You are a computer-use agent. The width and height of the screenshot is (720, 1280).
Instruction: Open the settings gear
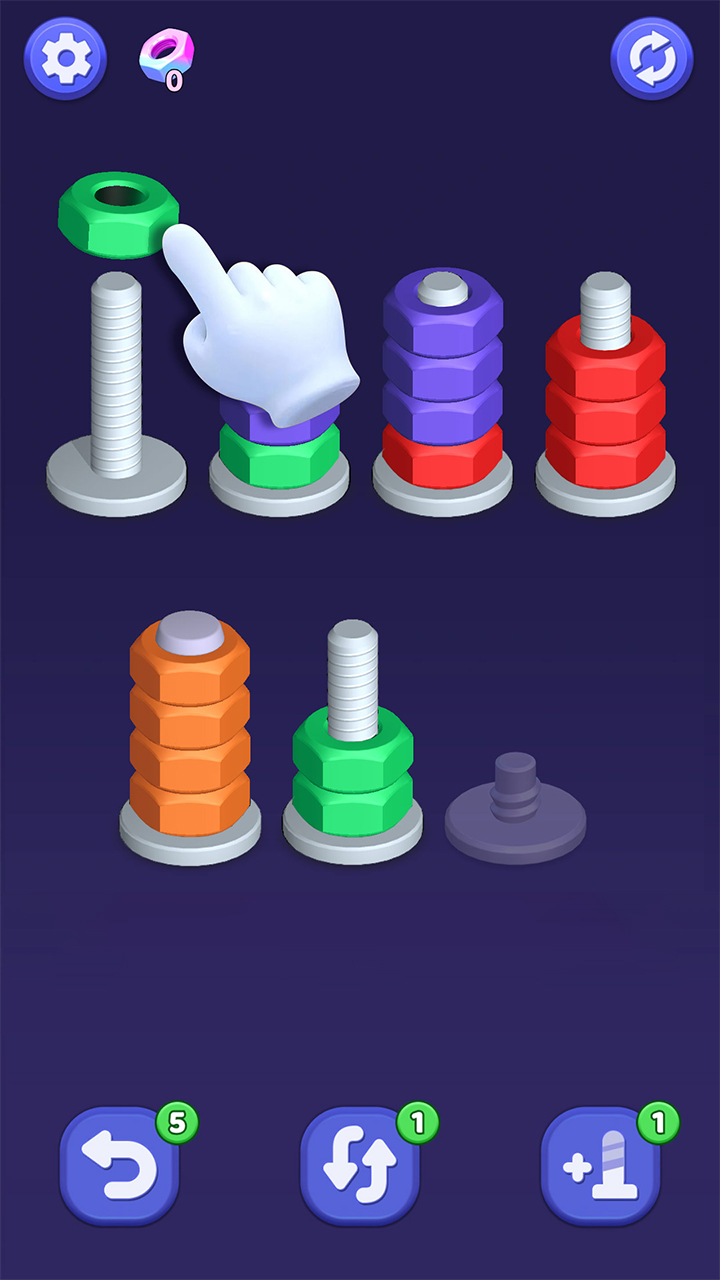(x=64, y=58)
